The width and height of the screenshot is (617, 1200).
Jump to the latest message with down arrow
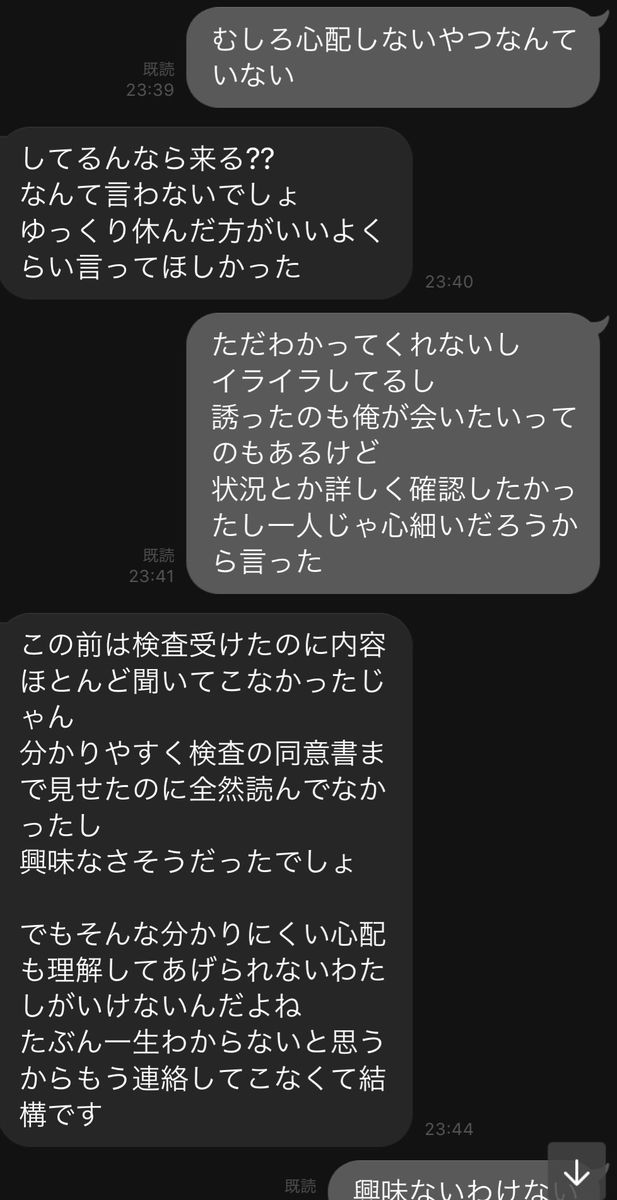[577, 1172]
